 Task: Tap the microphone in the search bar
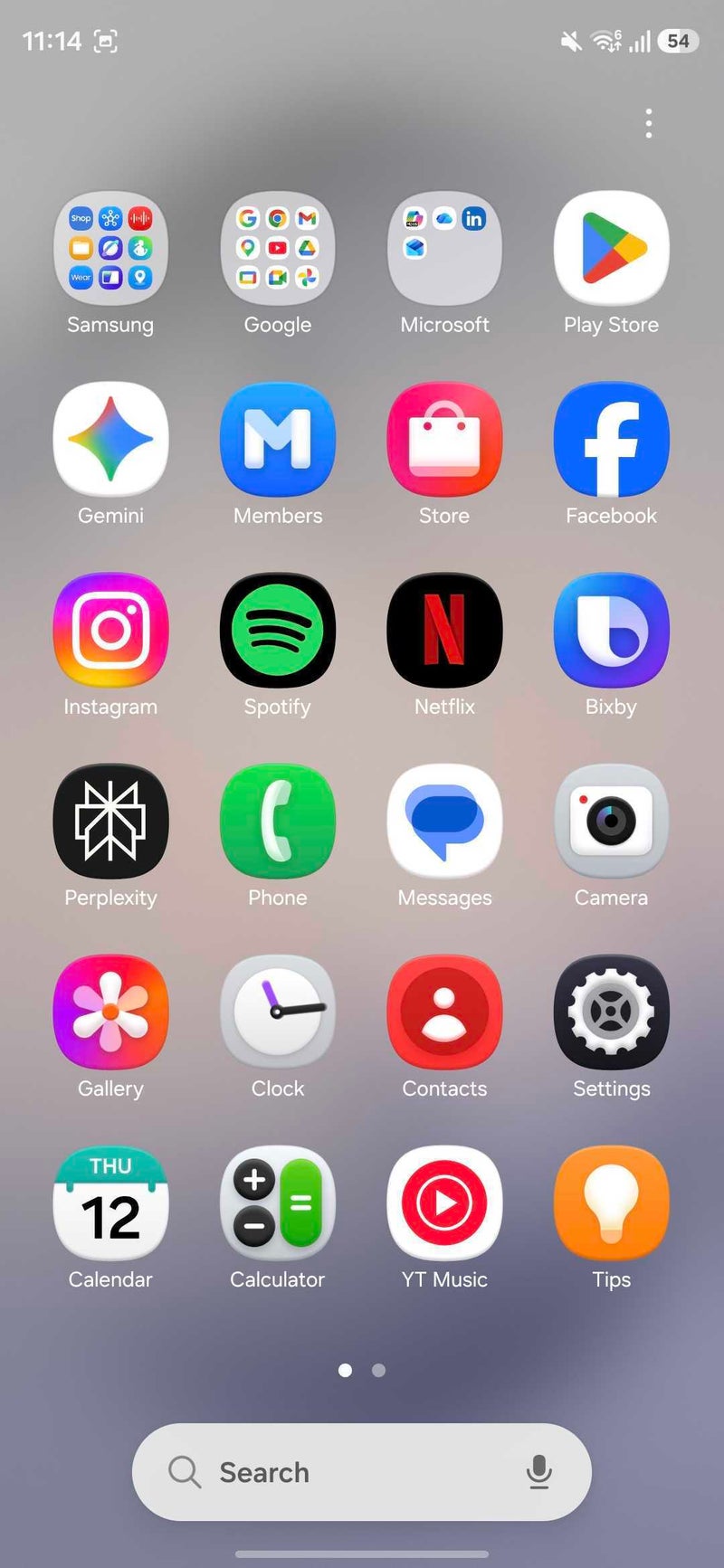[x=539, y=1472]
